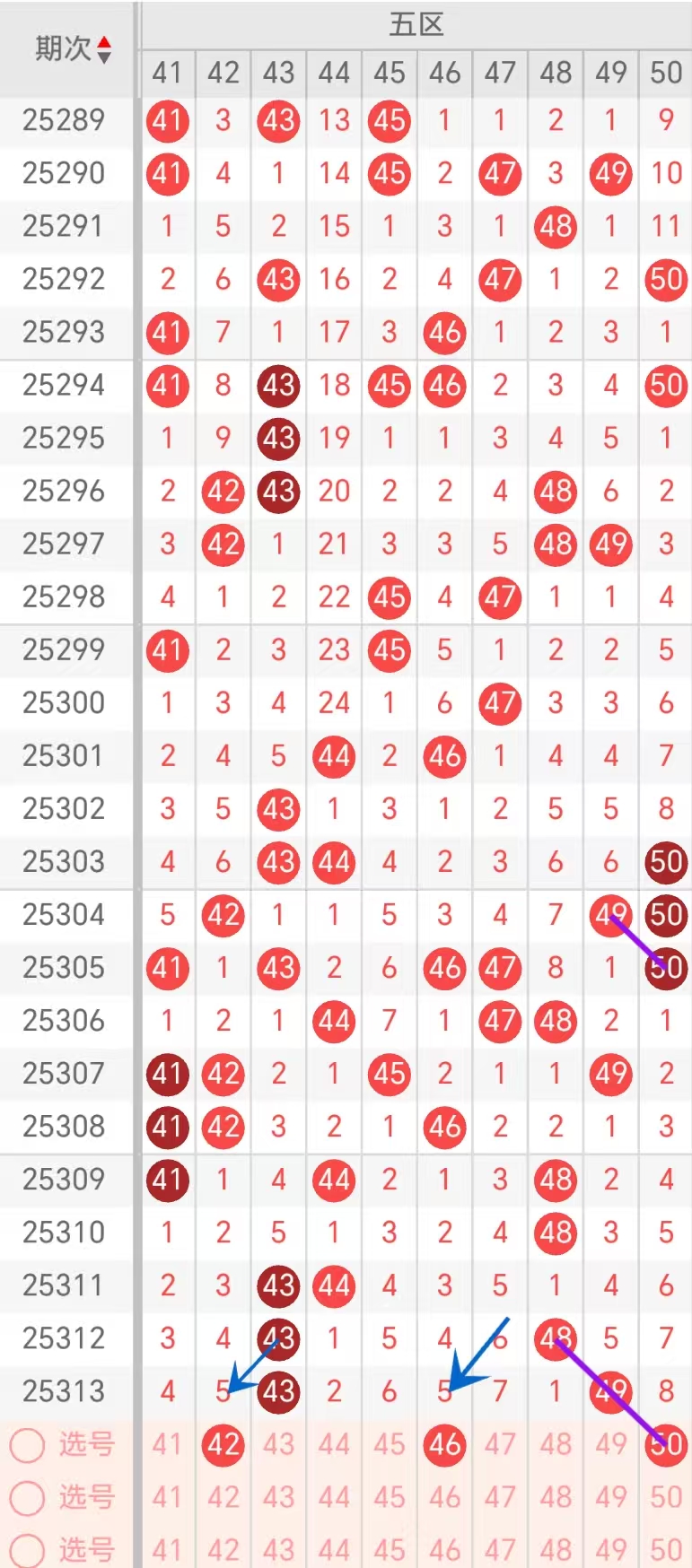Toggle the 期次 sort order arrows

104,49
